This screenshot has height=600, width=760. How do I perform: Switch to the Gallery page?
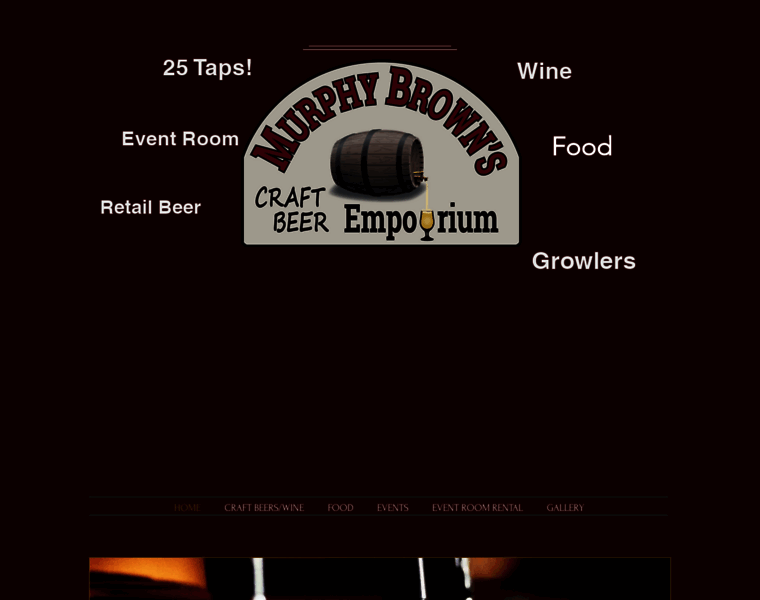tap(565, 508)
